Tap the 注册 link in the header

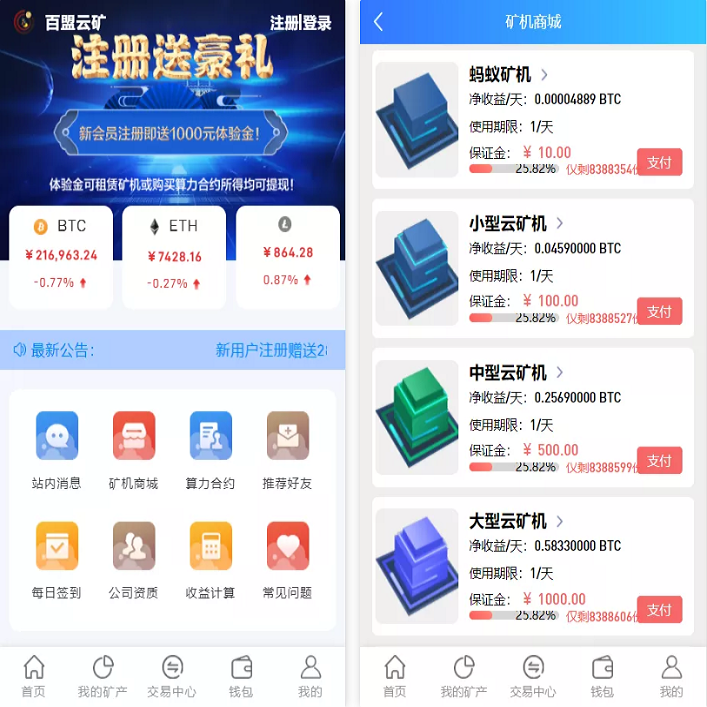283,23
